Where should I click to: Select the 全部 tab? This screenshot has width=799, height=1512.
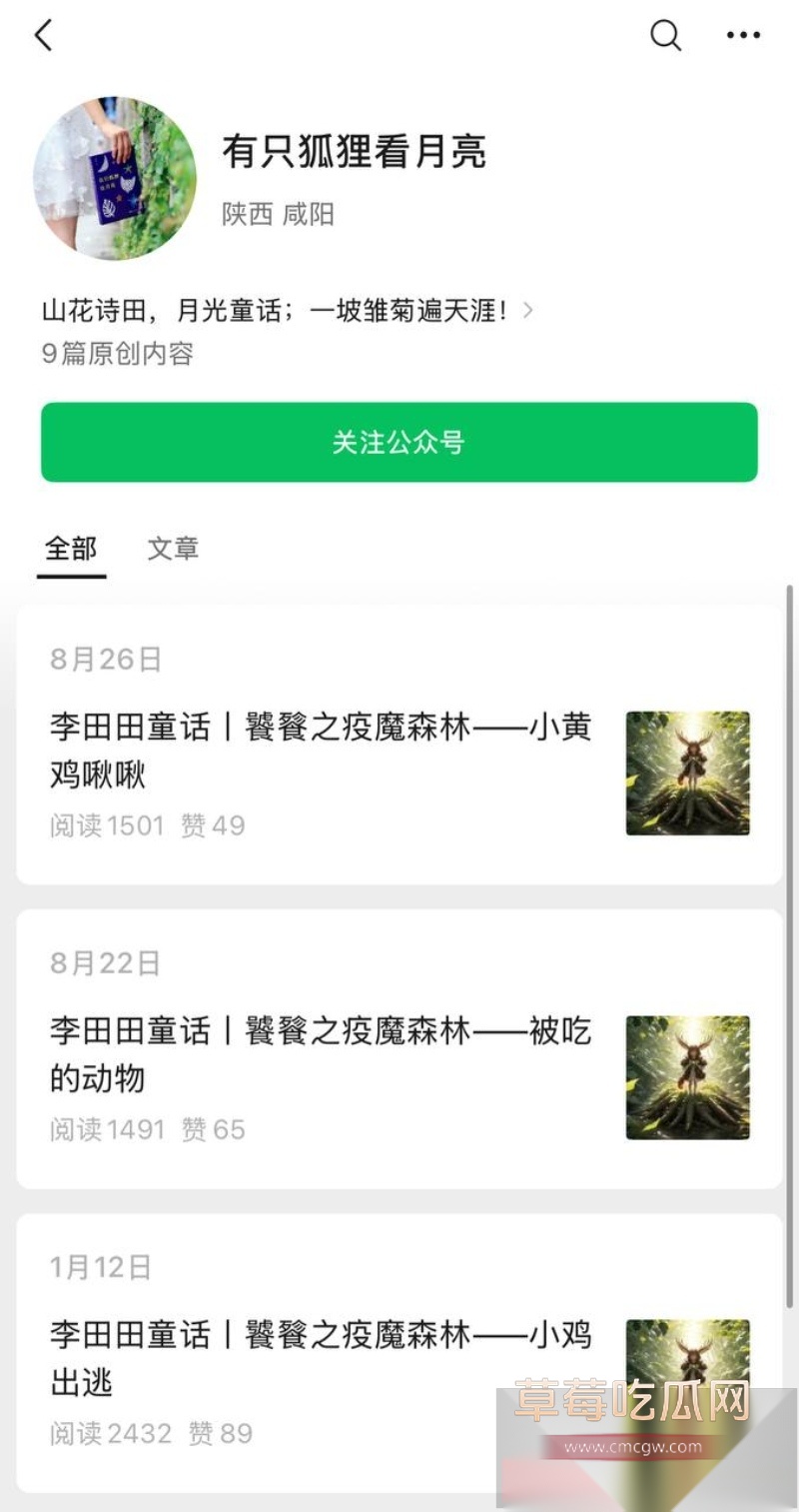[70, 548]
